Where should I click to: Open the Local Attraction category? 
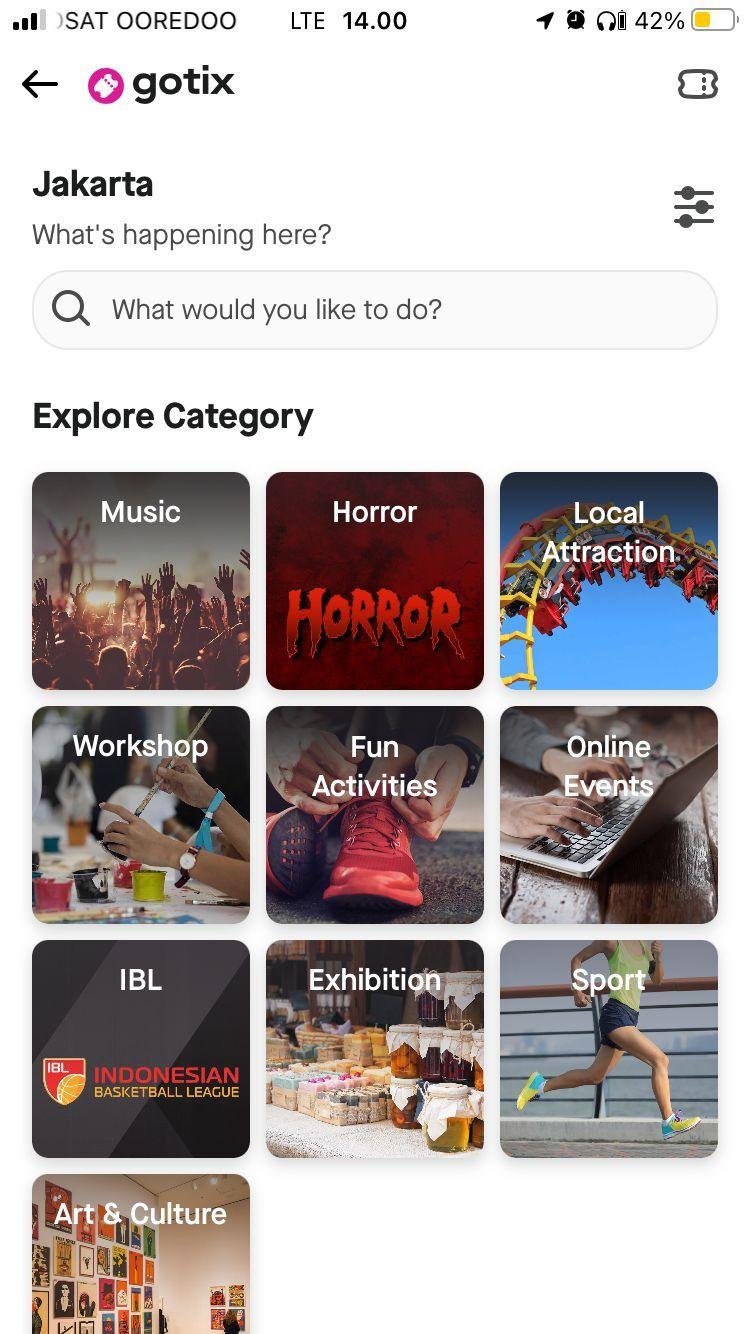609,581
